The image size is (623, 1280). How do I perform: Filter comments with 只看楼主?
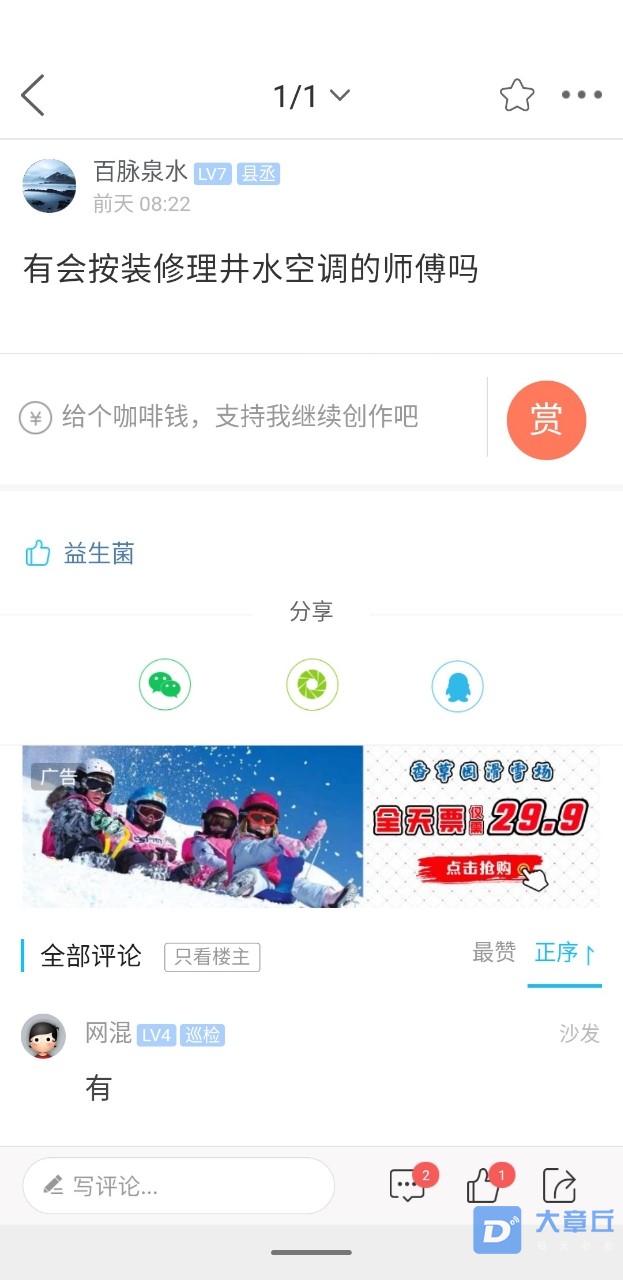212,957
